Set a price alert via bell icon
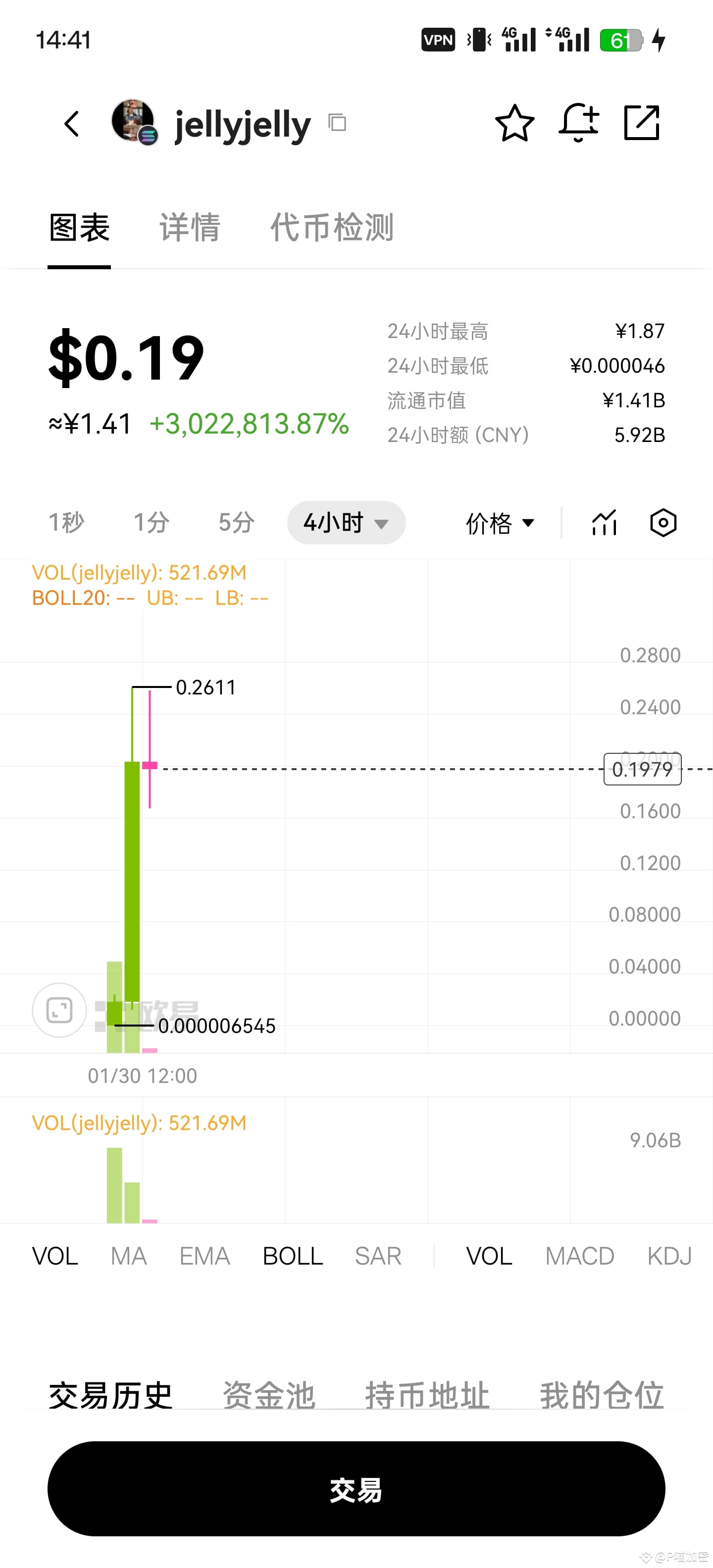This screenshot has width=713, height=1568. coord(579,122)
